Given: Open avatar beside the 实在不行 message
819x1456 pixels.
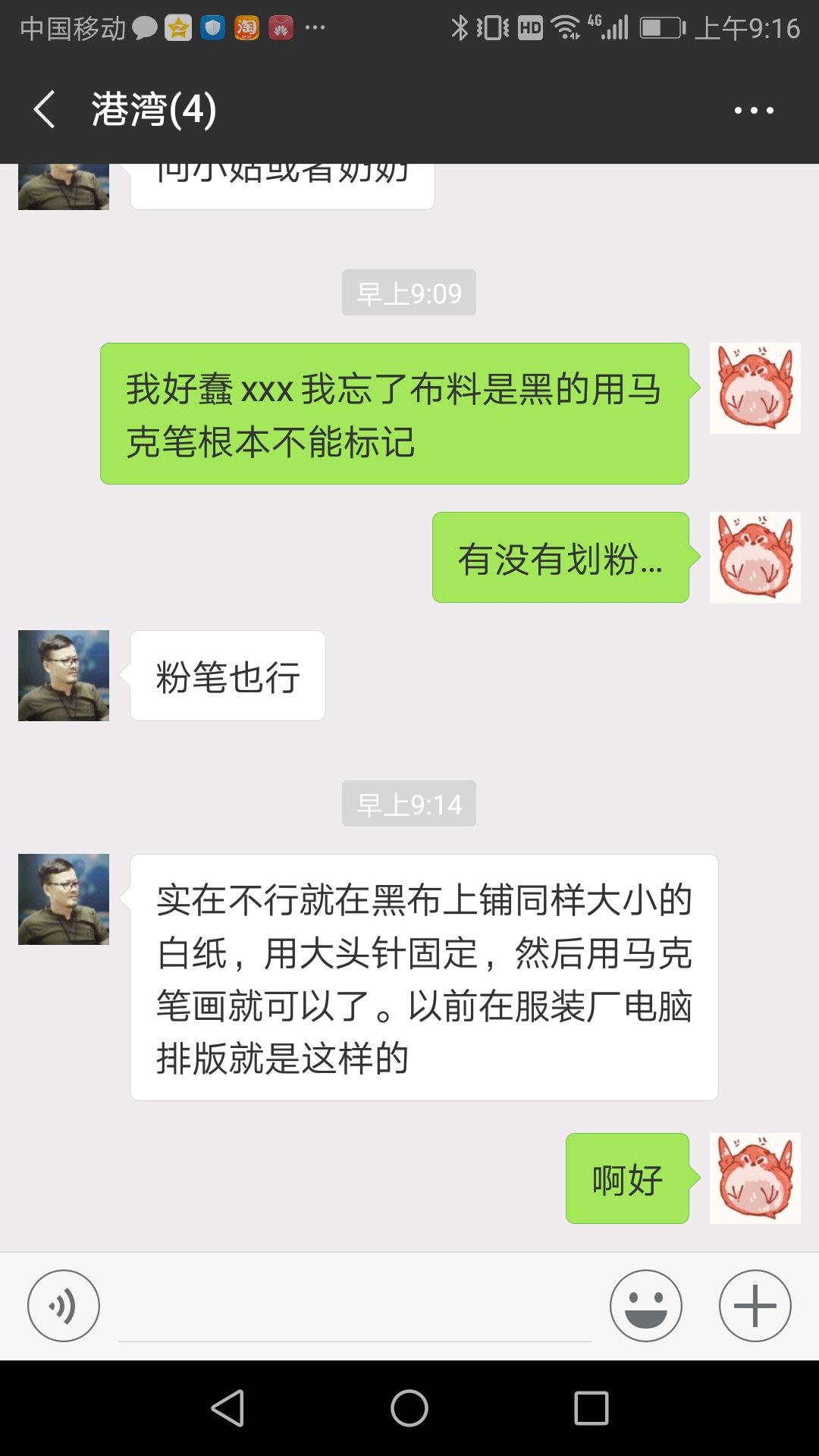Looking at the screenshot, I should click(x=64, y=899).
